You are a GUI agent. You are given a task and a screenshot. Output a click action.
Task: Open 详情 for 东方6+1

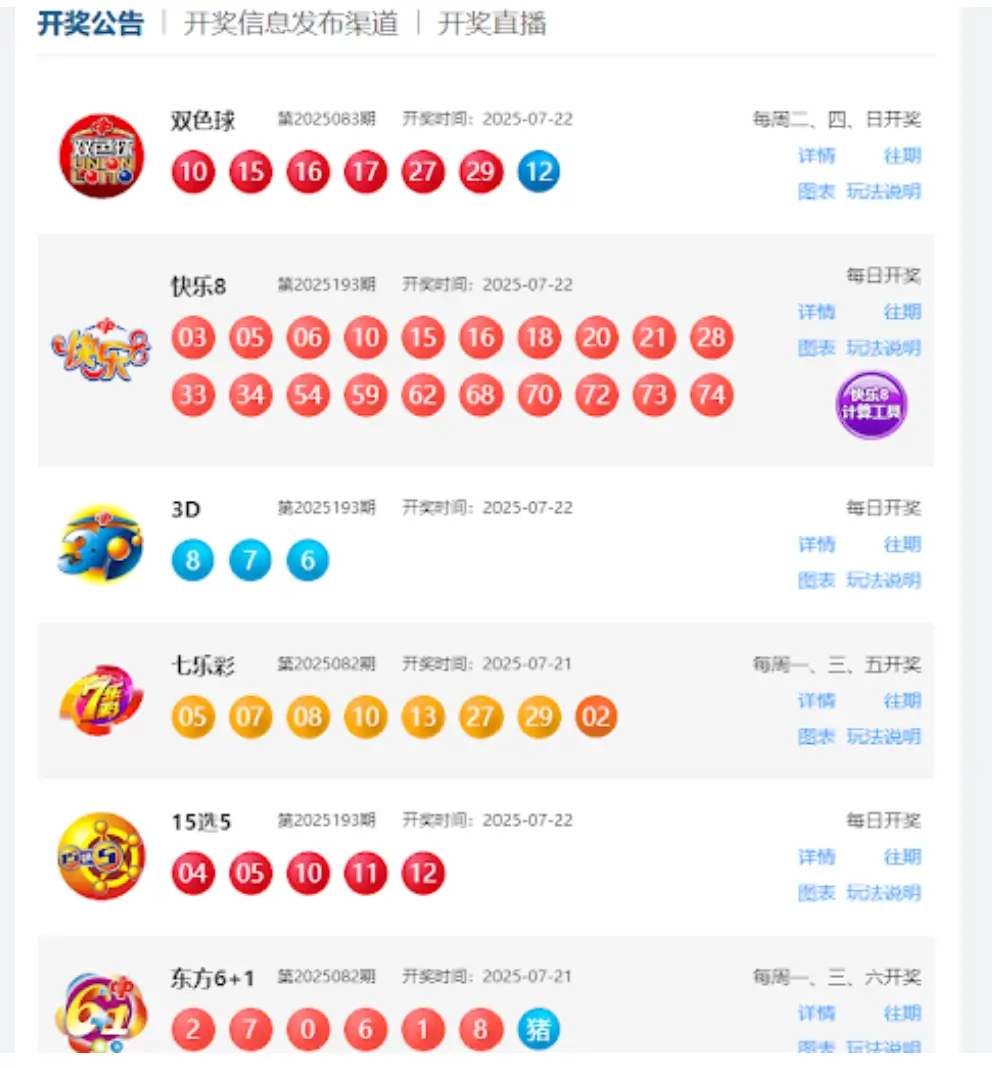pyautogui.click(x=816, y=1013)
